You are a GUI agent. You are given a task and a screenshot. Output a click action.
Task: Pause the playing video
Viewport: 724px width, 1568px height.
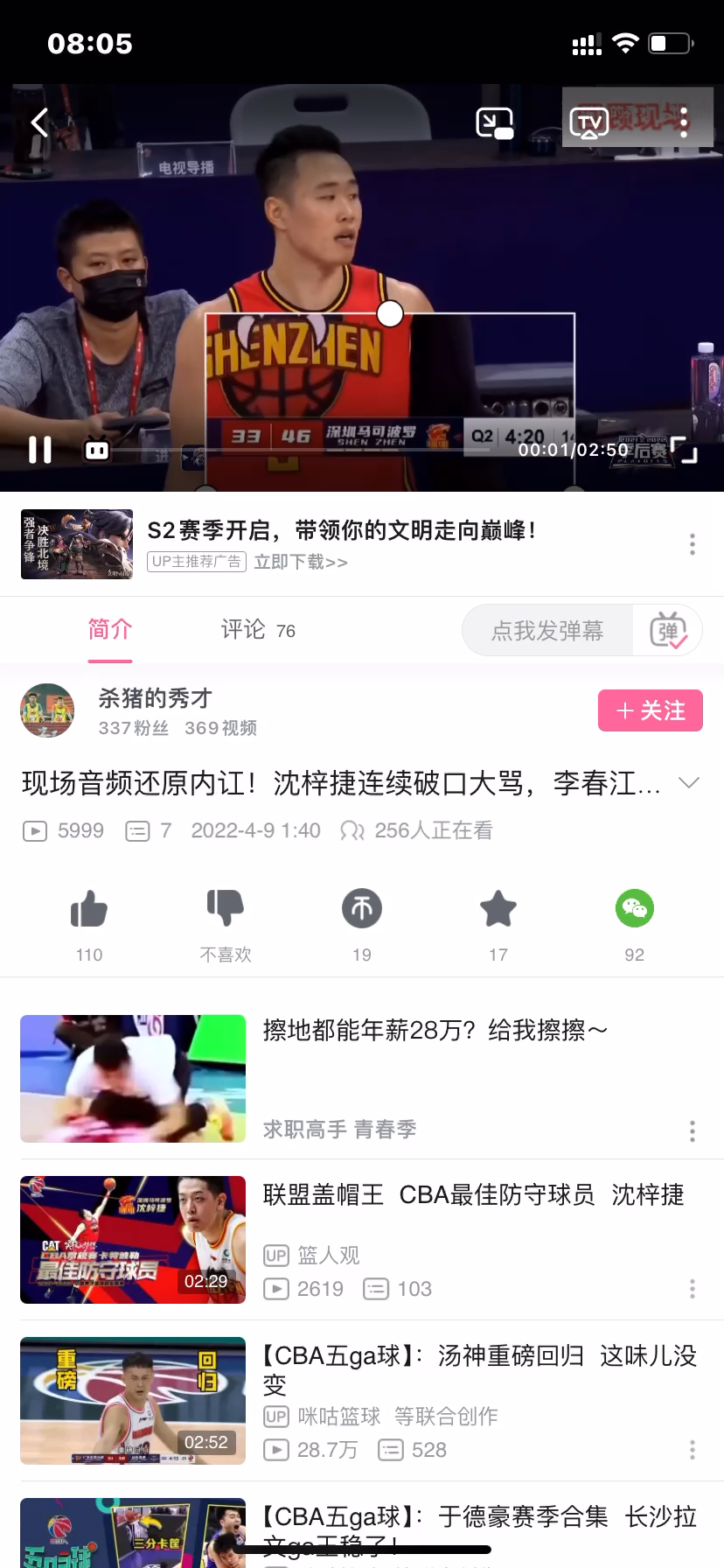pyautogui.click(x=40, y=450)
